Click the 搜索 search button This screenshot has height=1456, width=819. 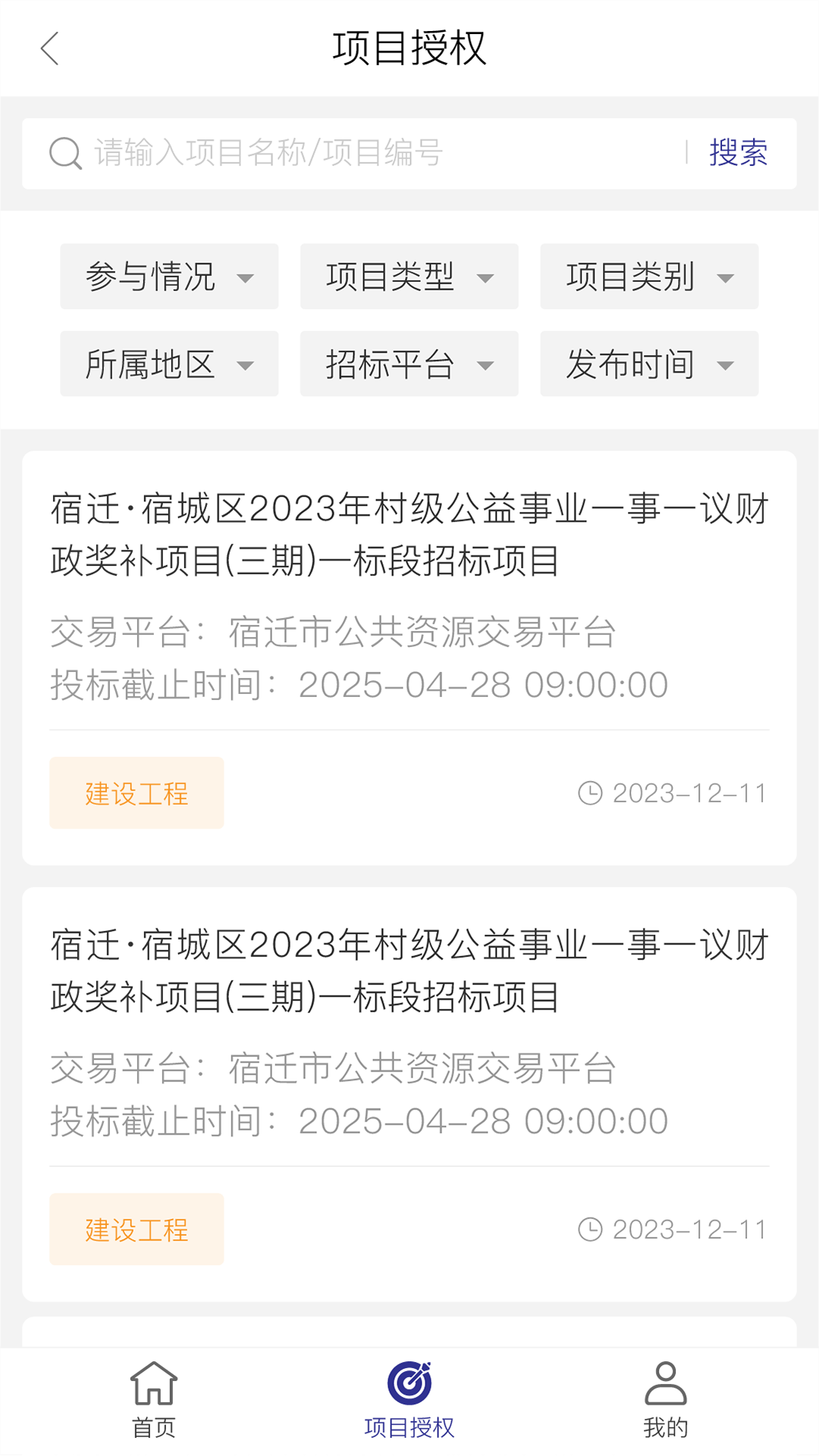(738, 151)
